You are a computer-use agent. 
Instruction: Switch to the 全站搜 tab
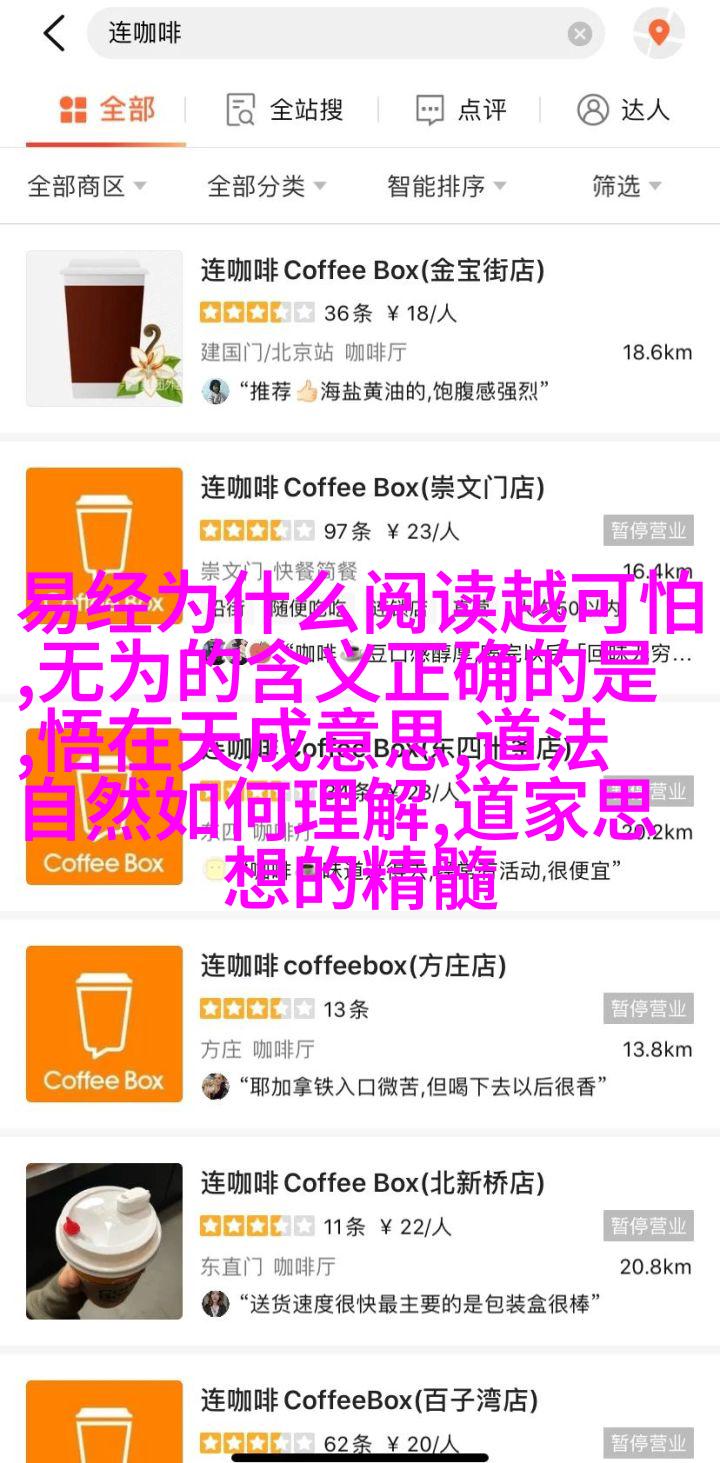coord(285,110)
